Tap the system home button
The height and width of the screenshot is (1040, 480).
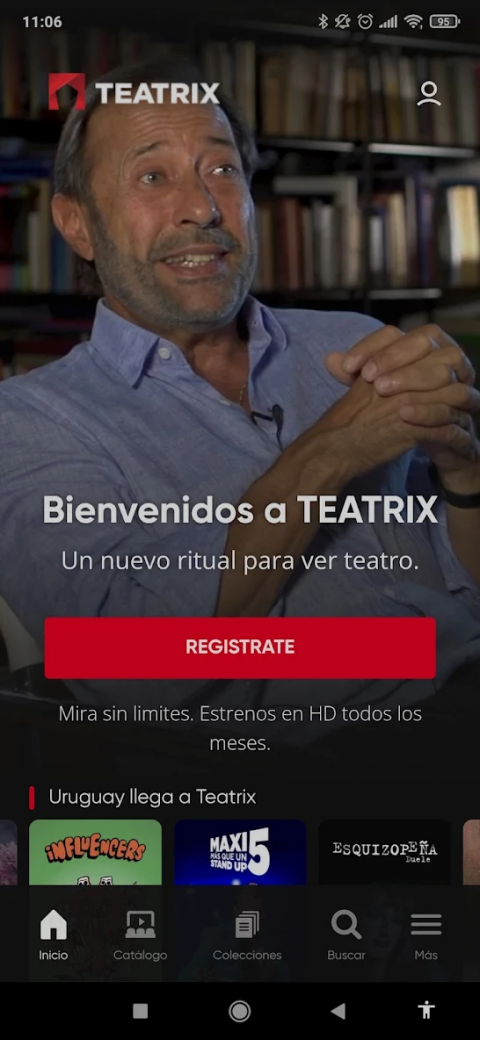(239, 1011)
